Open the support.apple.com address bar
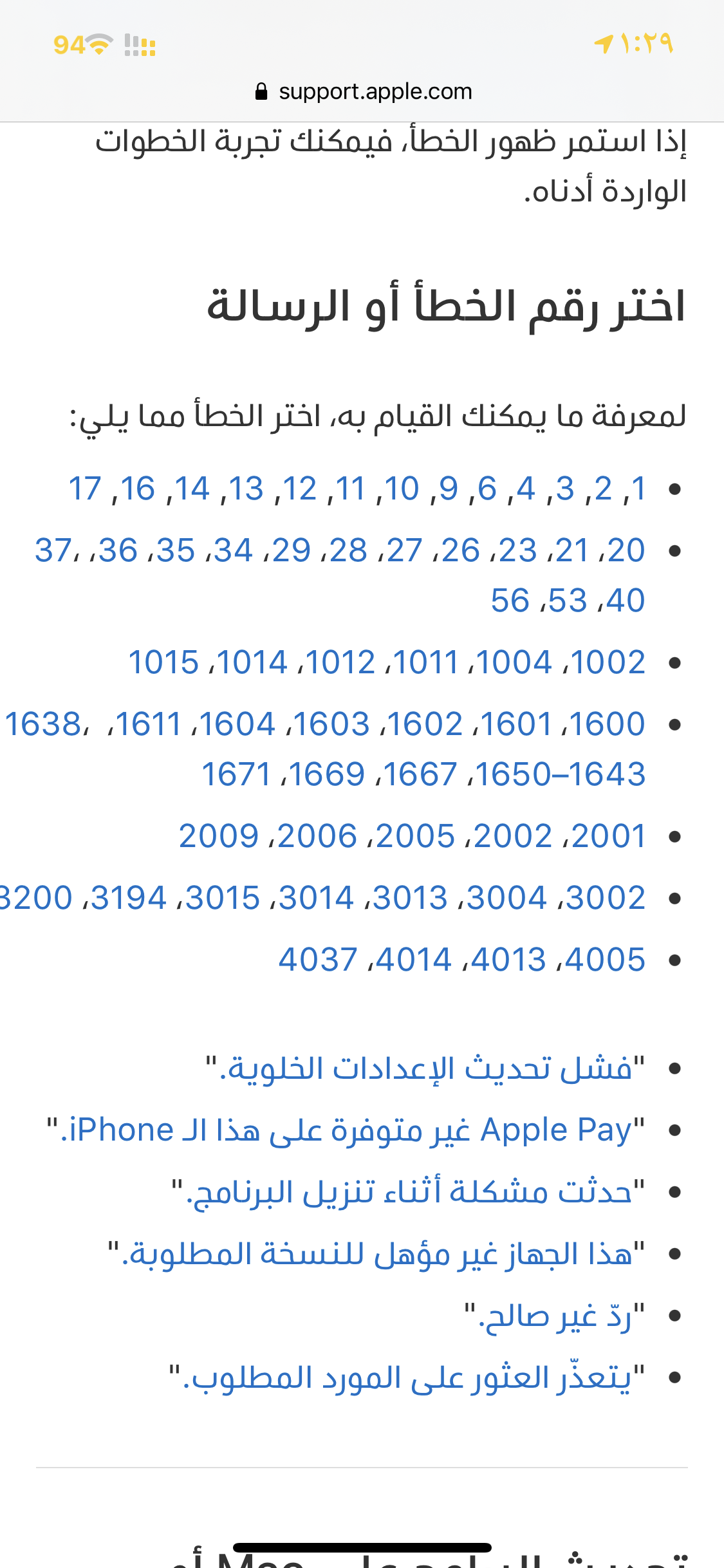Viewport: 724px width, 1568px height. coord(363,91)
